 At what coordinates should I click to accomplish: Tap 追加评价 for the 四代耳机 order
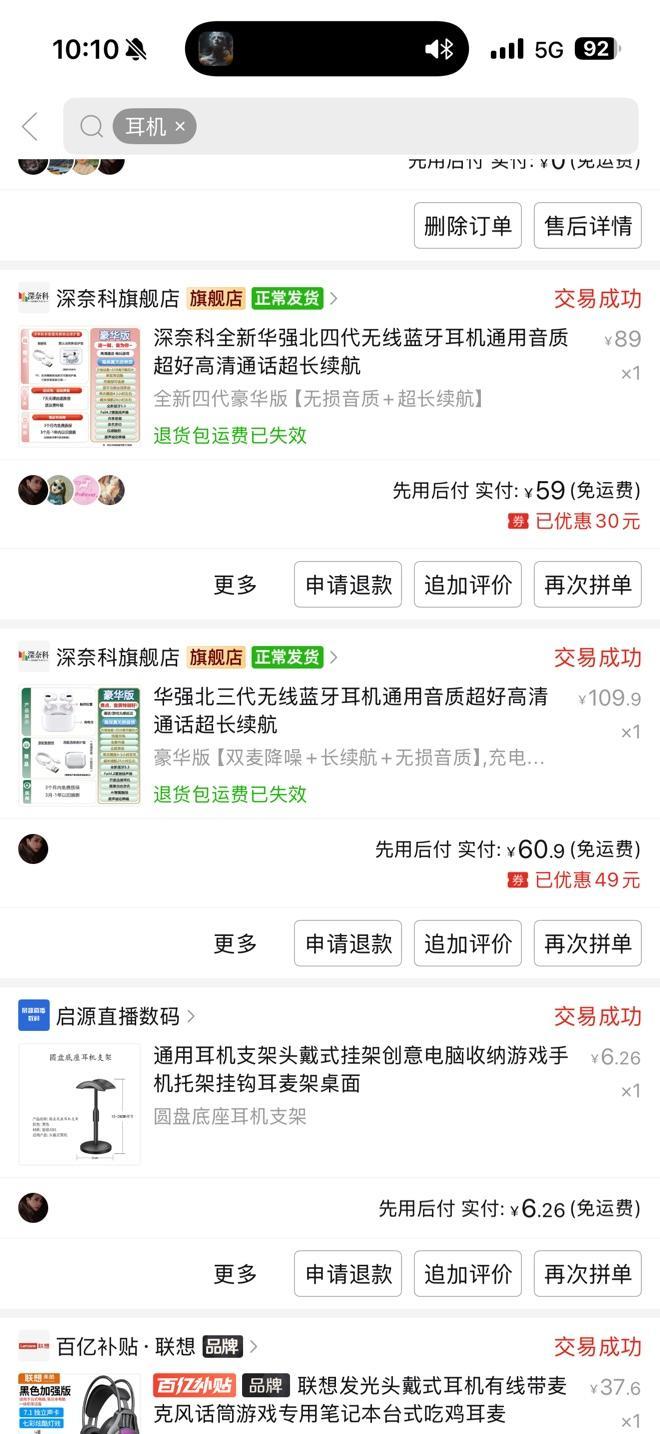[467, 585]
